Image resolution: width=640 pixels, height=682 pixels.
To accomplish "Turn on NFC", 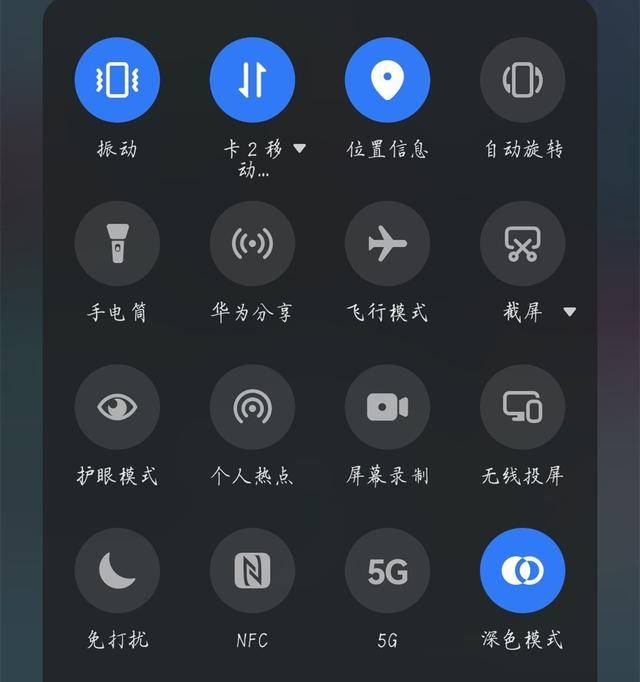I will coord(252,571).
